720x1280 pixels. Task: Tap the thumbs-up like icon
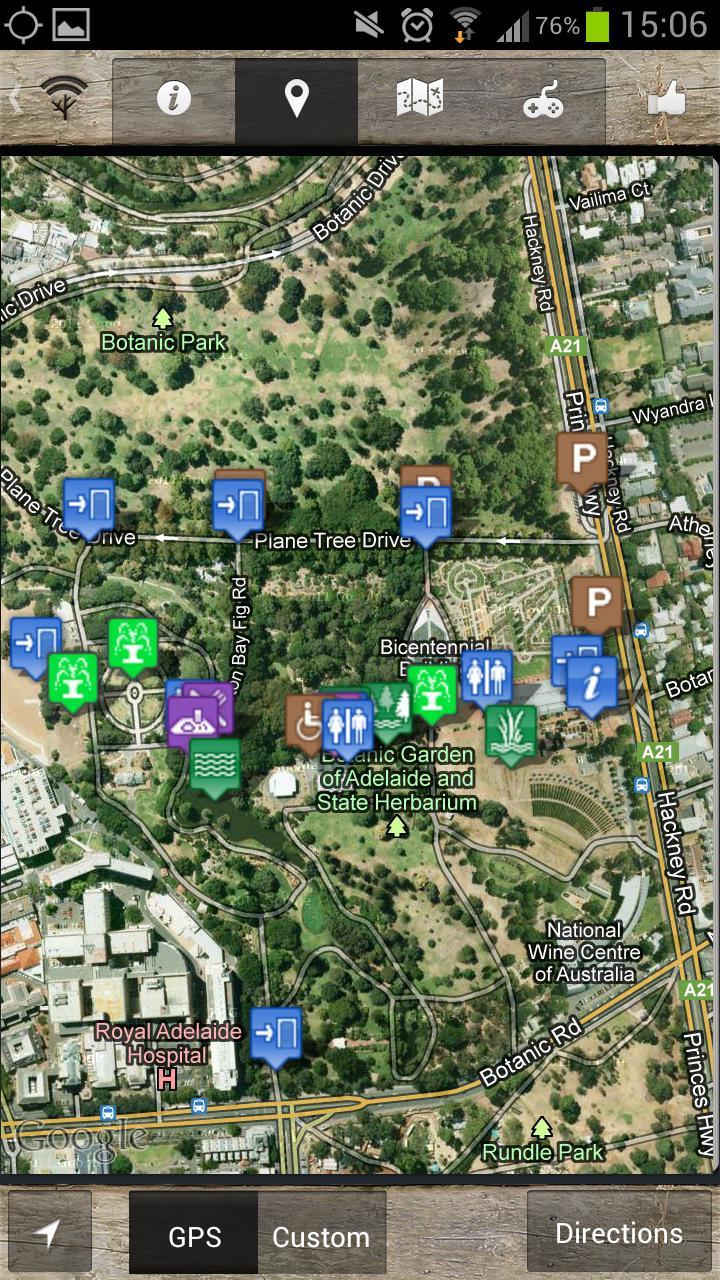pyautogui.click(x=665, y=101)
